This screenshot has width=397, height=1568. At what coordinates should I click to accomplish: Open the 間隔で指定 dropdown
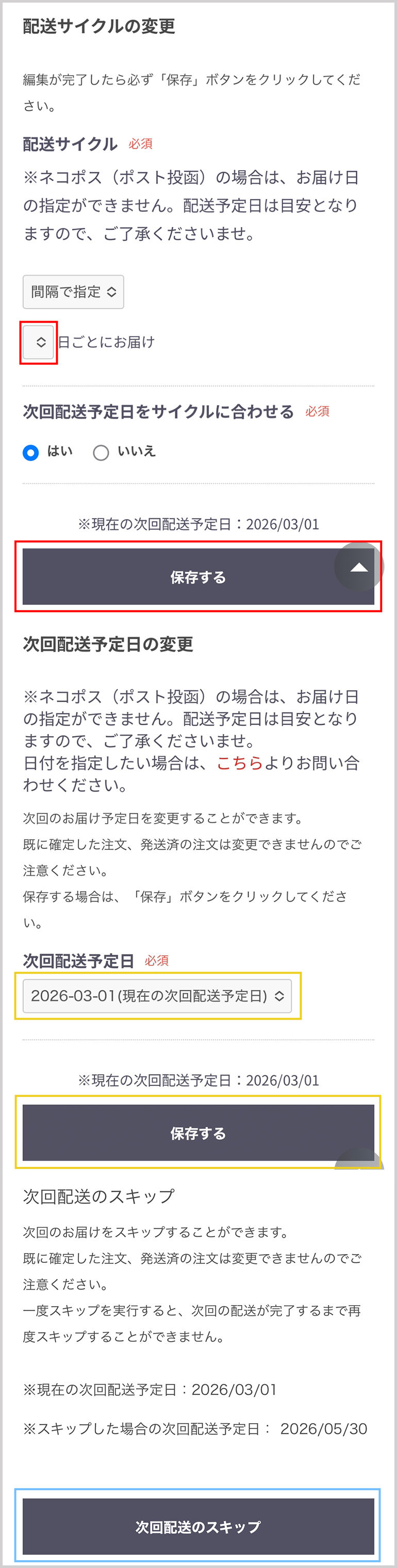pos(73,292)
